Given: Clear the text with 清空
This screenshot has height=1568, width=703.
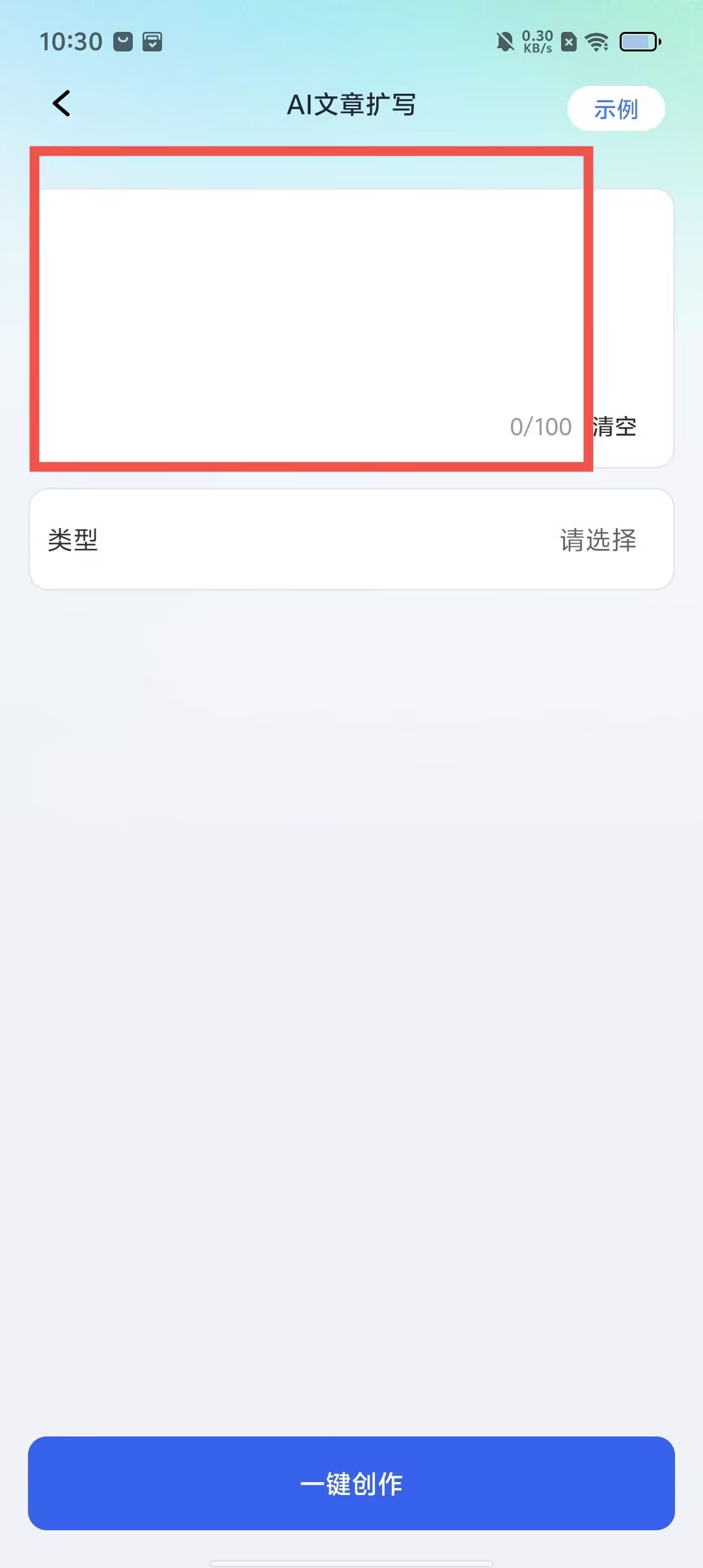Looking at the screenshot, I should point(615,427).
